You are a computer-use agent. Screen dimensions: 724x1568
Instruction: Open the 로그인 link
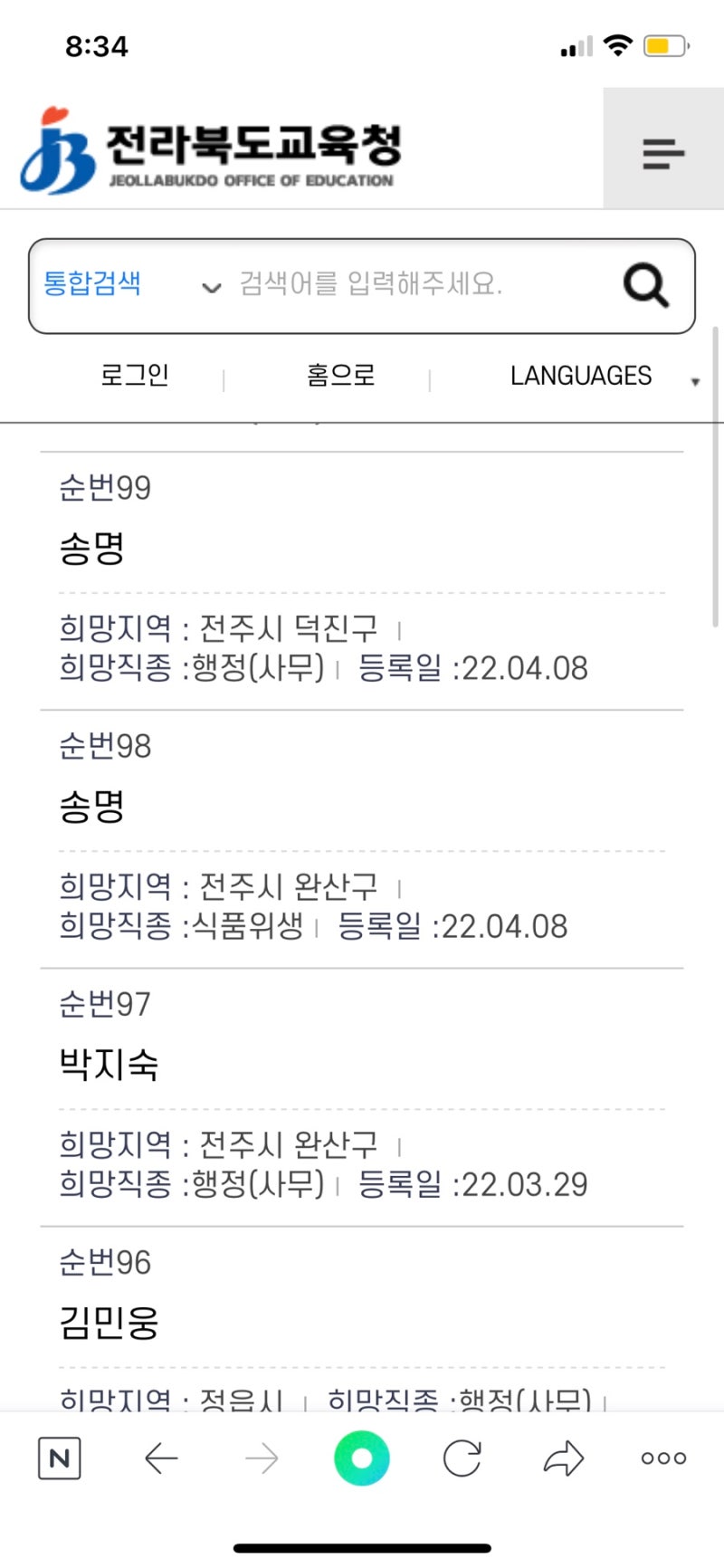[135, 375]
